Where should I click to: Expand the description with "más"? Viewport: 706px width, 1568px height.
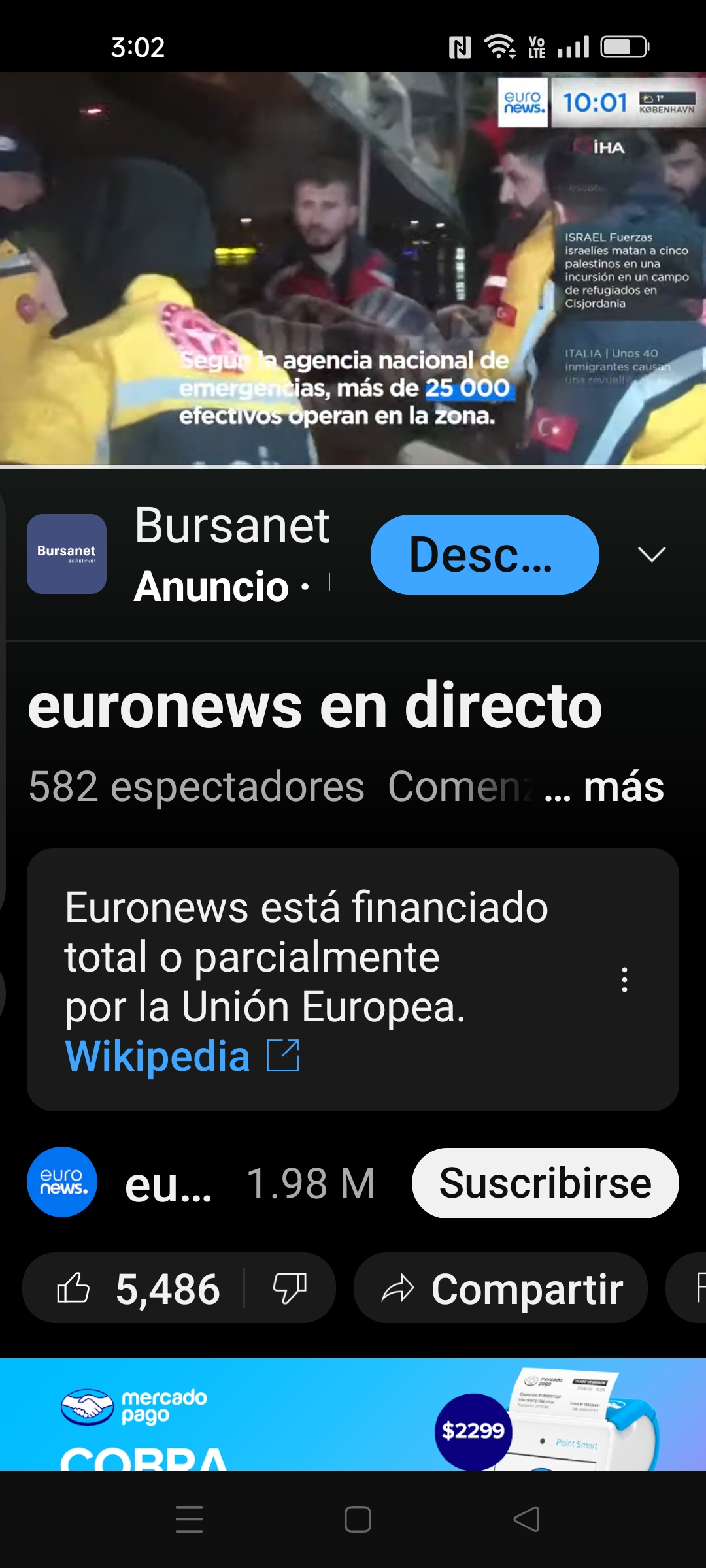coord(623,787)
